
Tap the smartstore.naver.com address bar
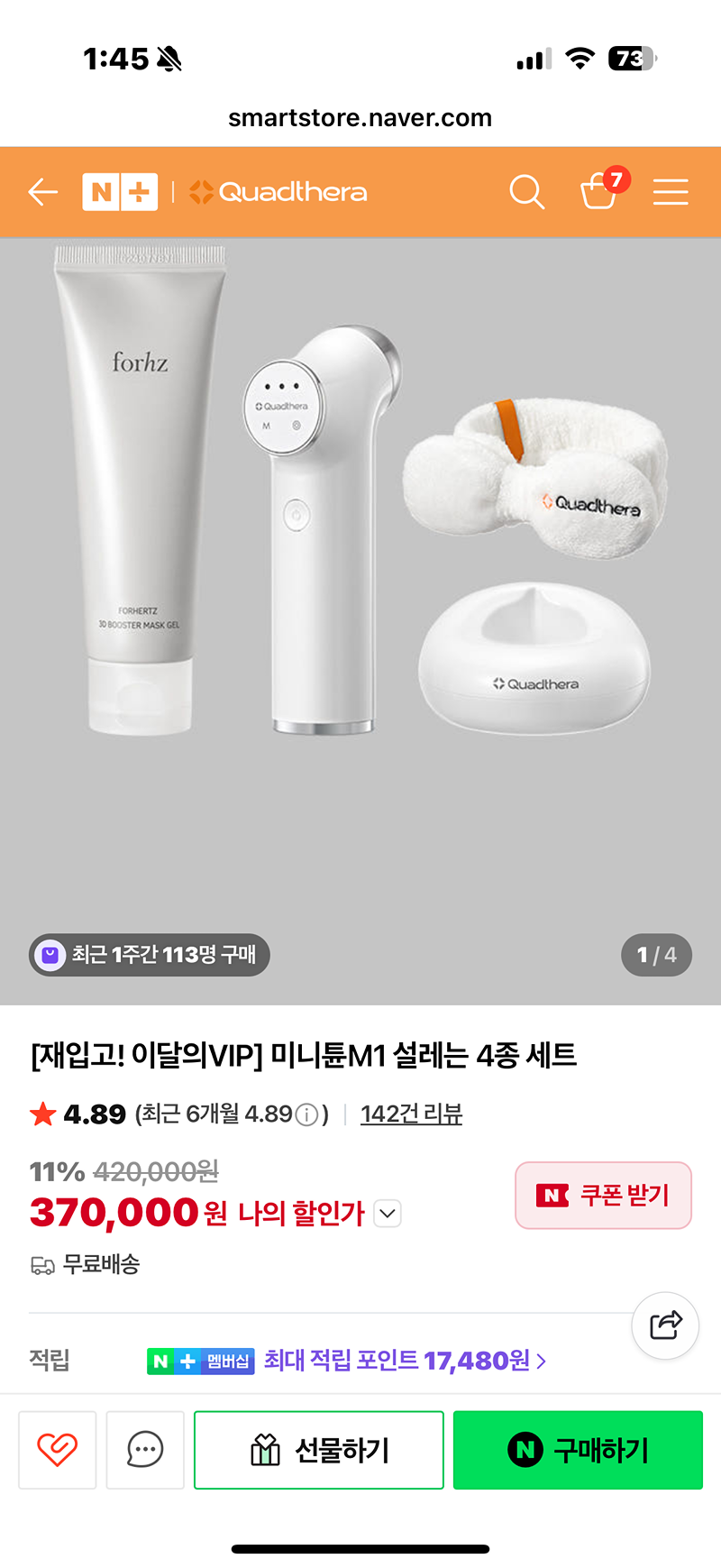pos(360,118)
